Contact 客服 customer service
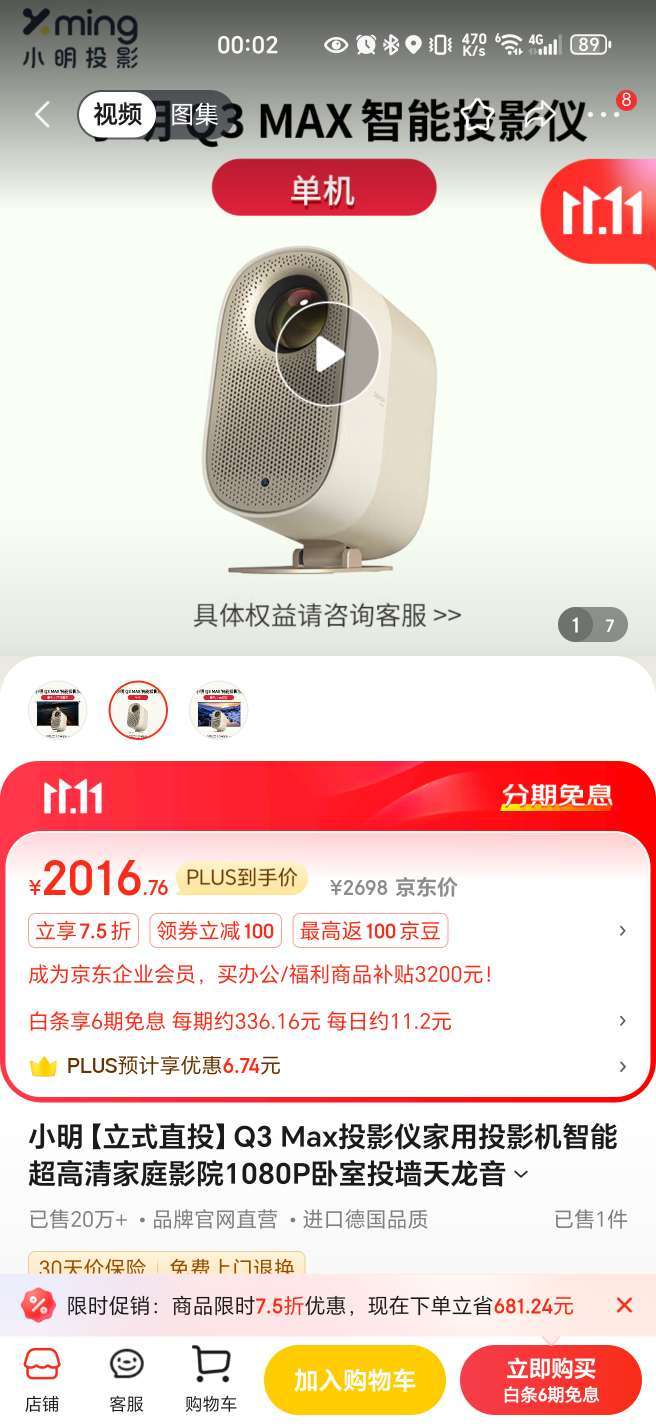656x1424 pixels. [x=127, y=1380]
